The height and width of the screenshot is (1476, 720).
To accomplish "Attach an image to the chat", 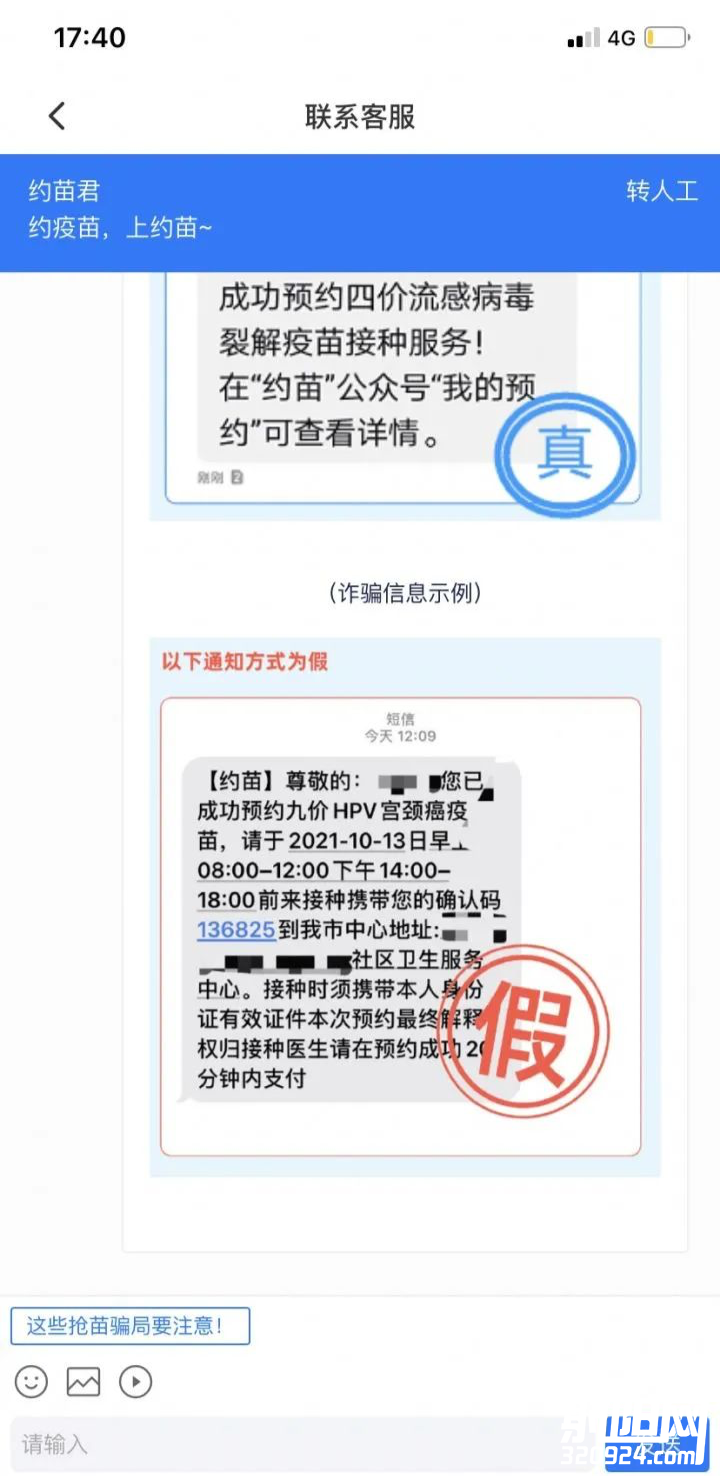I will point(83,1382).
